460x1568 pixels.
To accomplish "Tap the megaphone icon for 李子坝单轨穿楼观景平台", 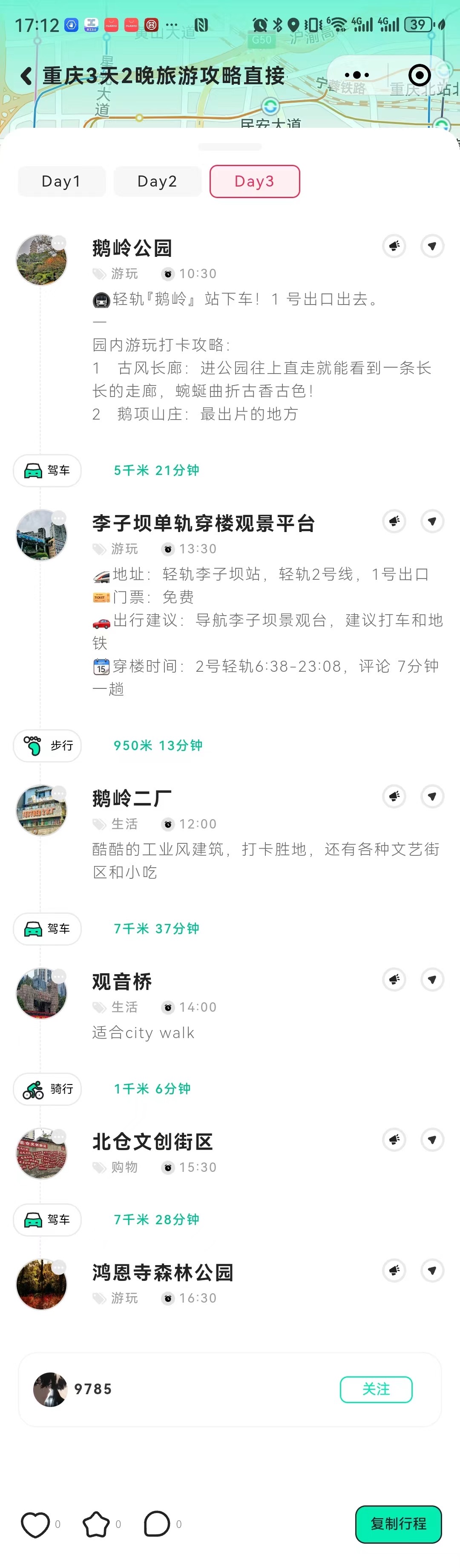I will [x=394, y=522].
